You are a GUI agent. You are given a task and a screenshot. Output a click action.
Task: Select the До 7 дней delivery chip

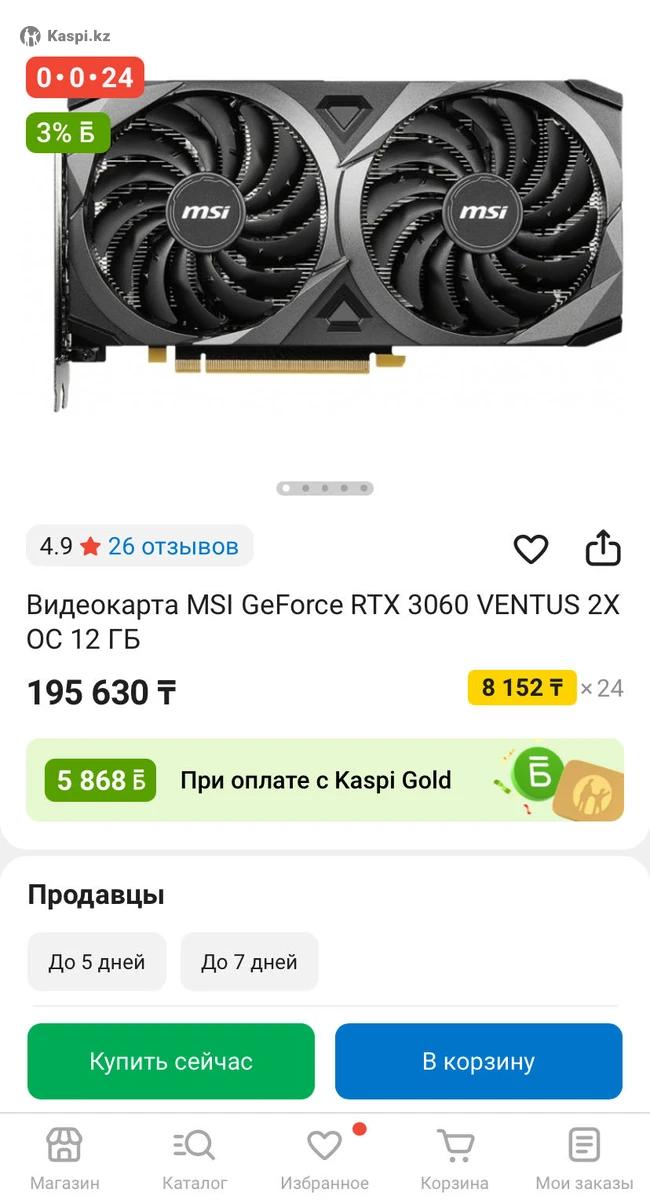pyautogui.click(x=249, y=962)
